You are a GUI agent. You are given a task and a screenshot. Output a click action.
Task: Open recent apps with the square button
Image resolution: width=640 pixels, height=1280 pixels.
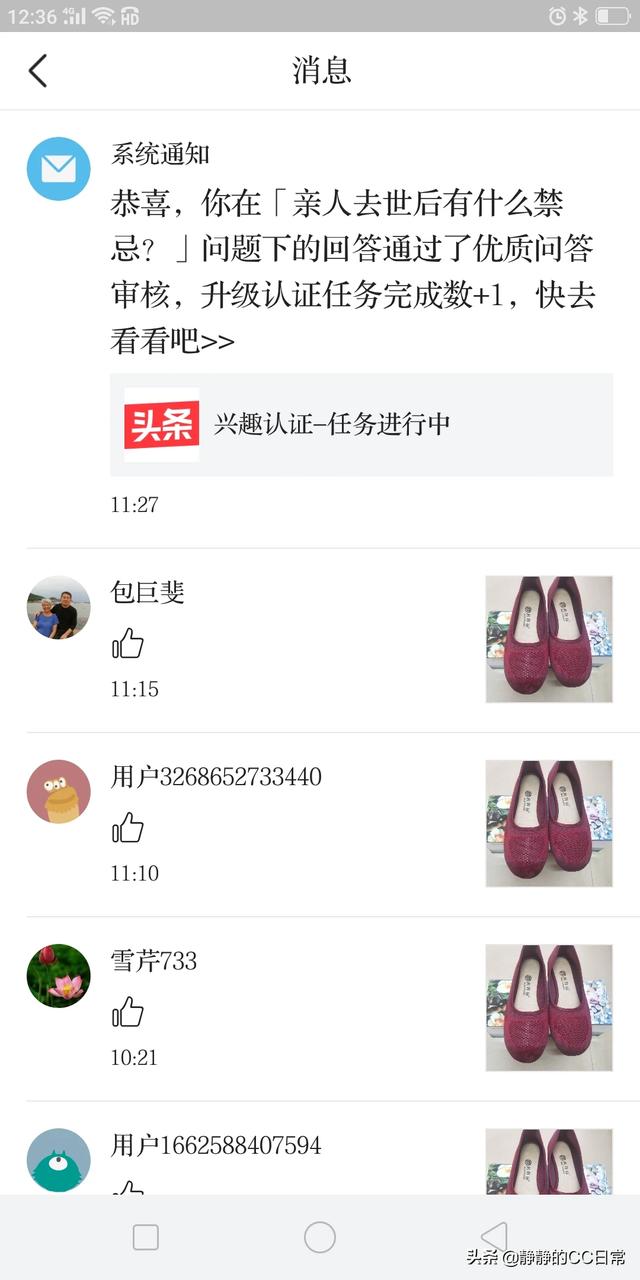point(146,1237)
